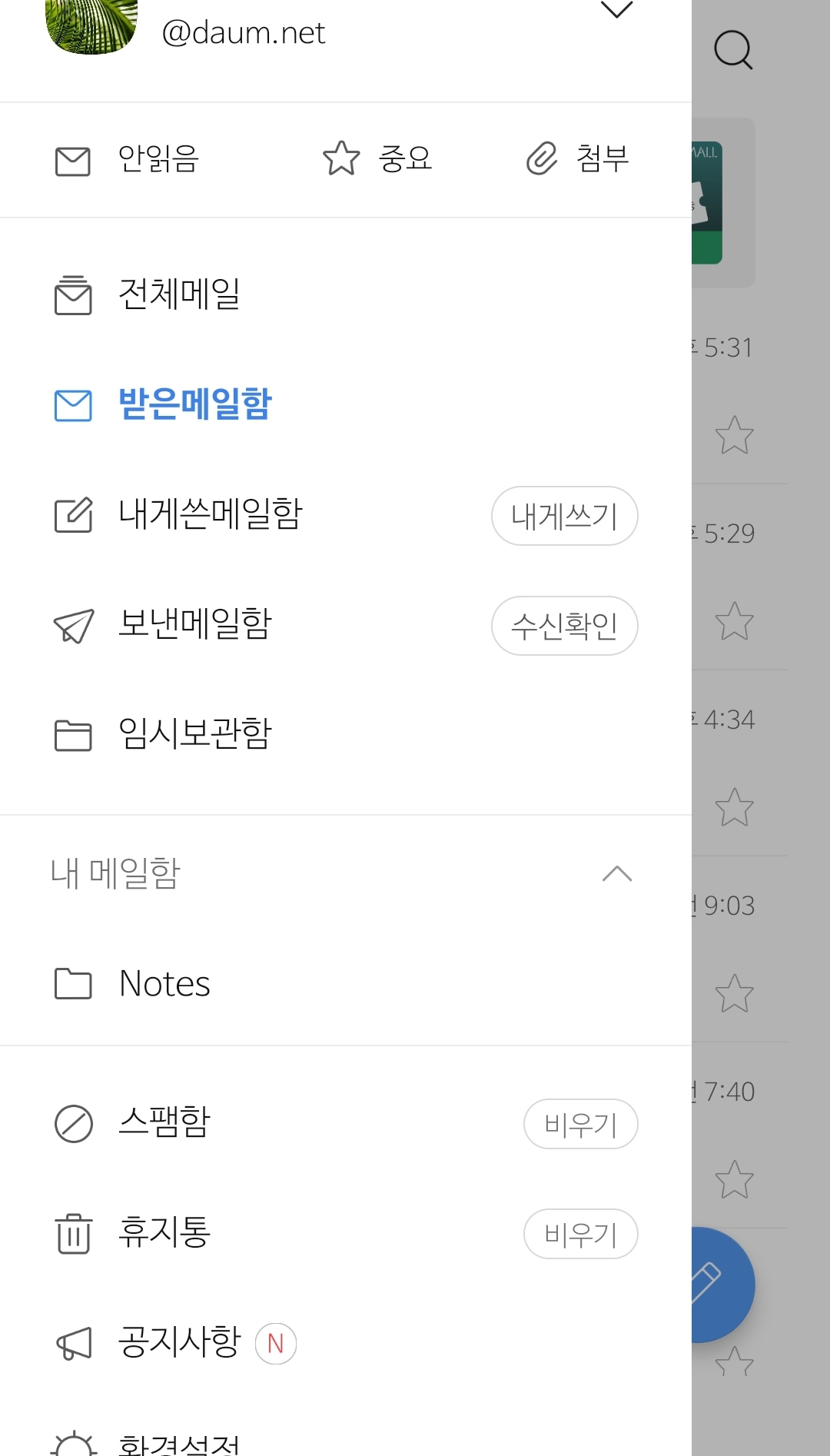Viewport: 830px width, 1456px height.
Task: Tap the search magnifier icon
Action: [733, 51]
